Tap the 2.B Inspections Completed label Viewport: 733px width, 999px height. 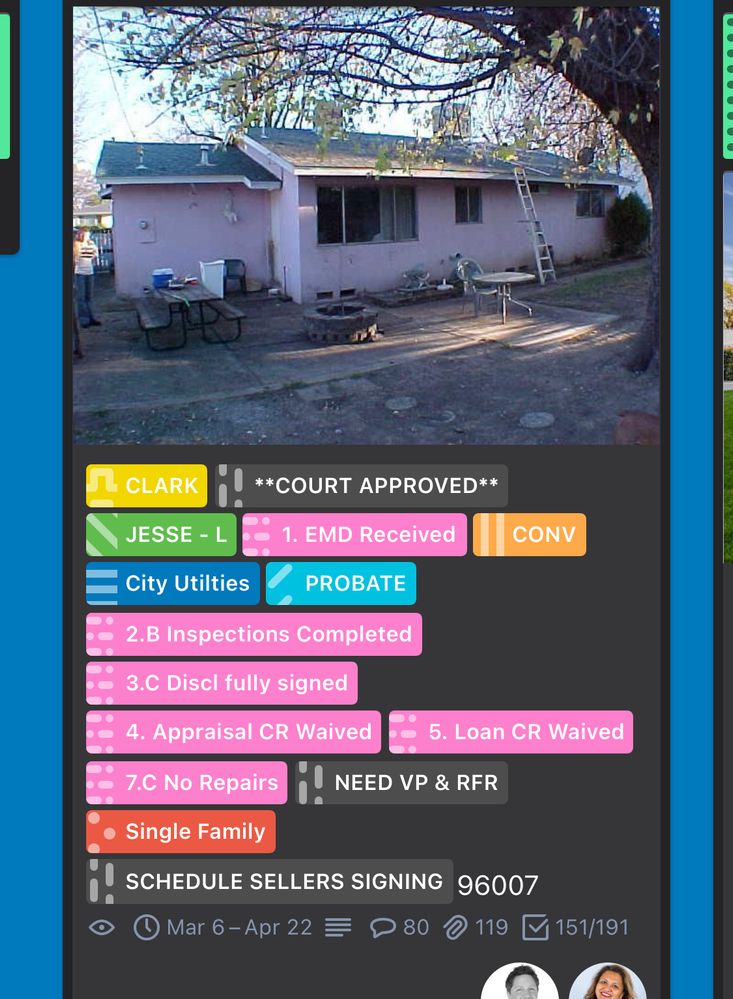point(254,634)
